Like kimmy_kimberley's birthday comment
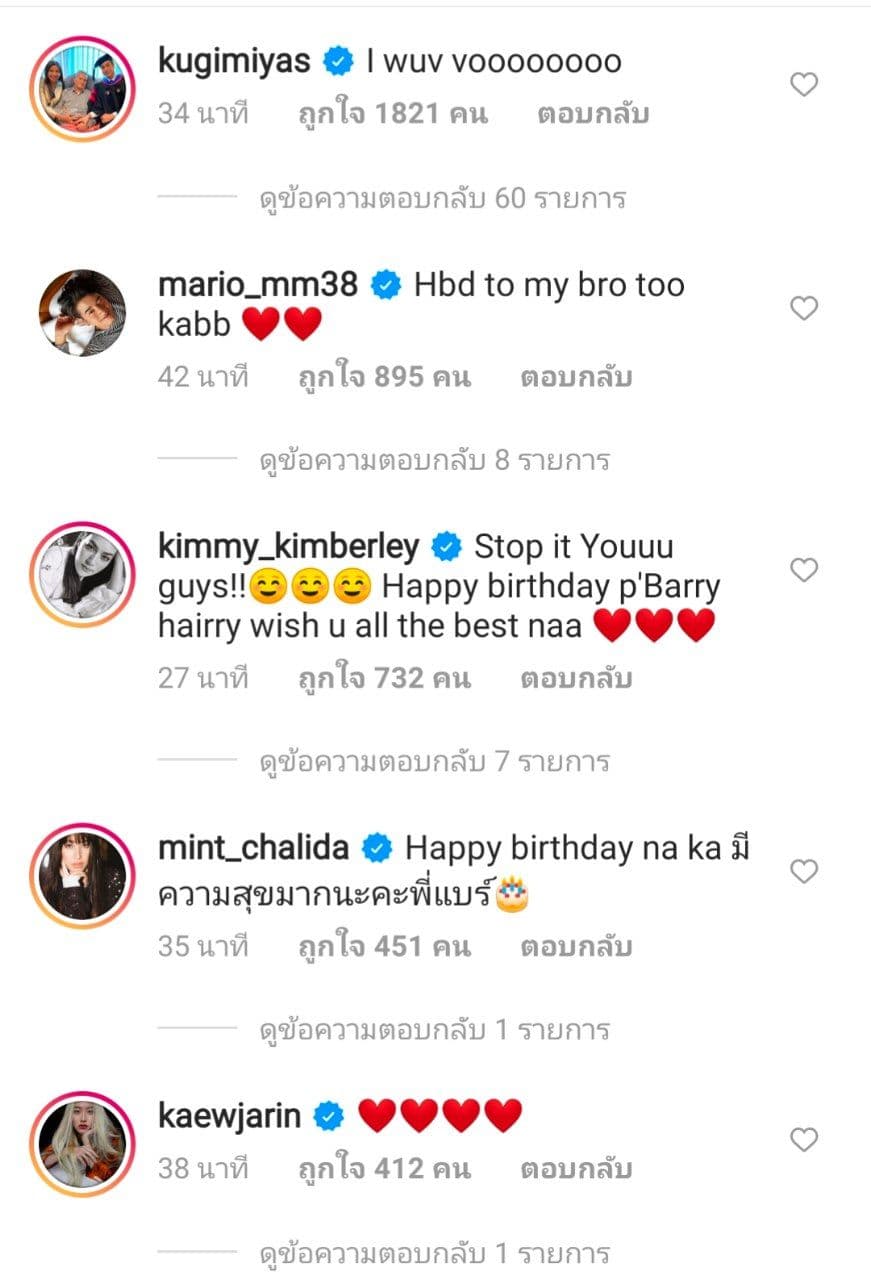 pos(804,570)
